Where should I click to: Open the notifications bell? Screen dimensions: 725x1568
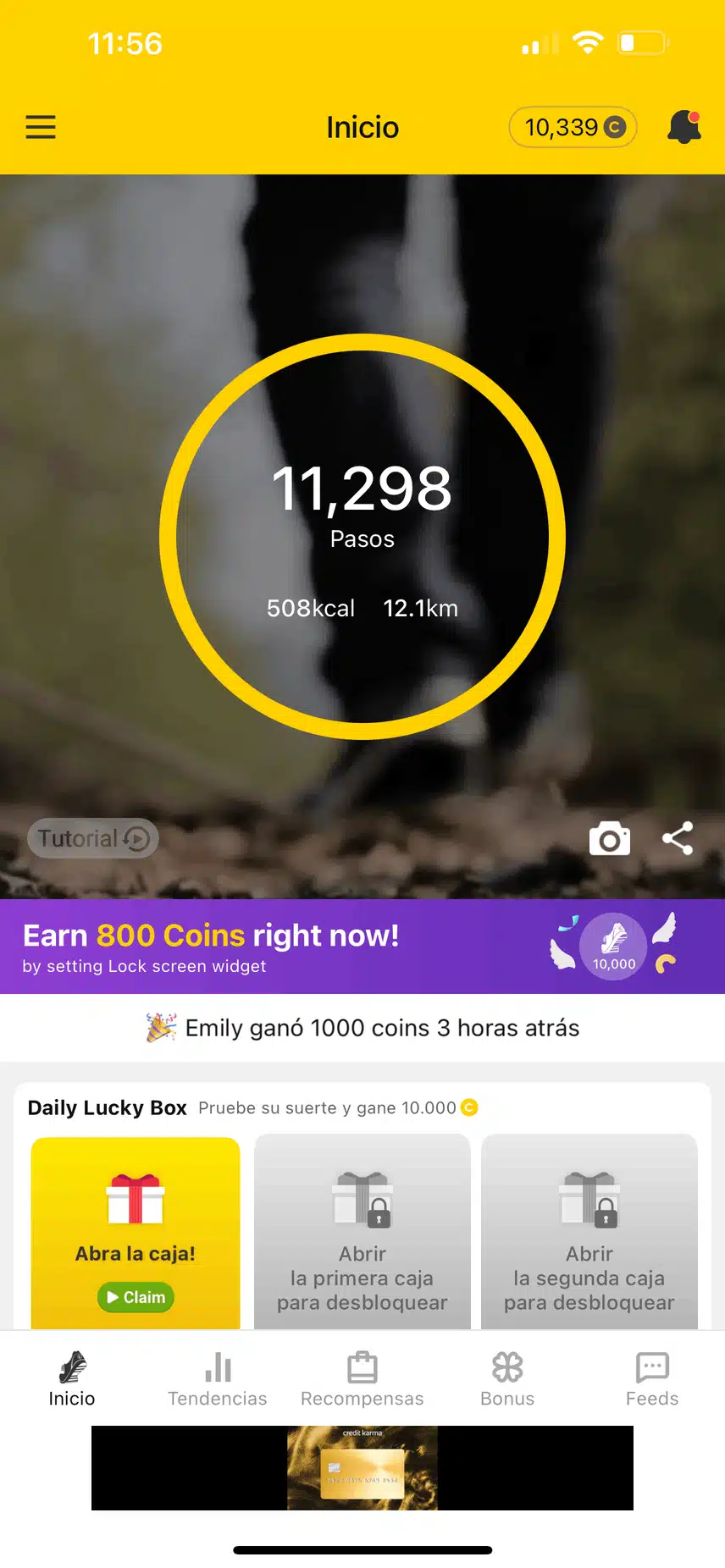[684, 128]
